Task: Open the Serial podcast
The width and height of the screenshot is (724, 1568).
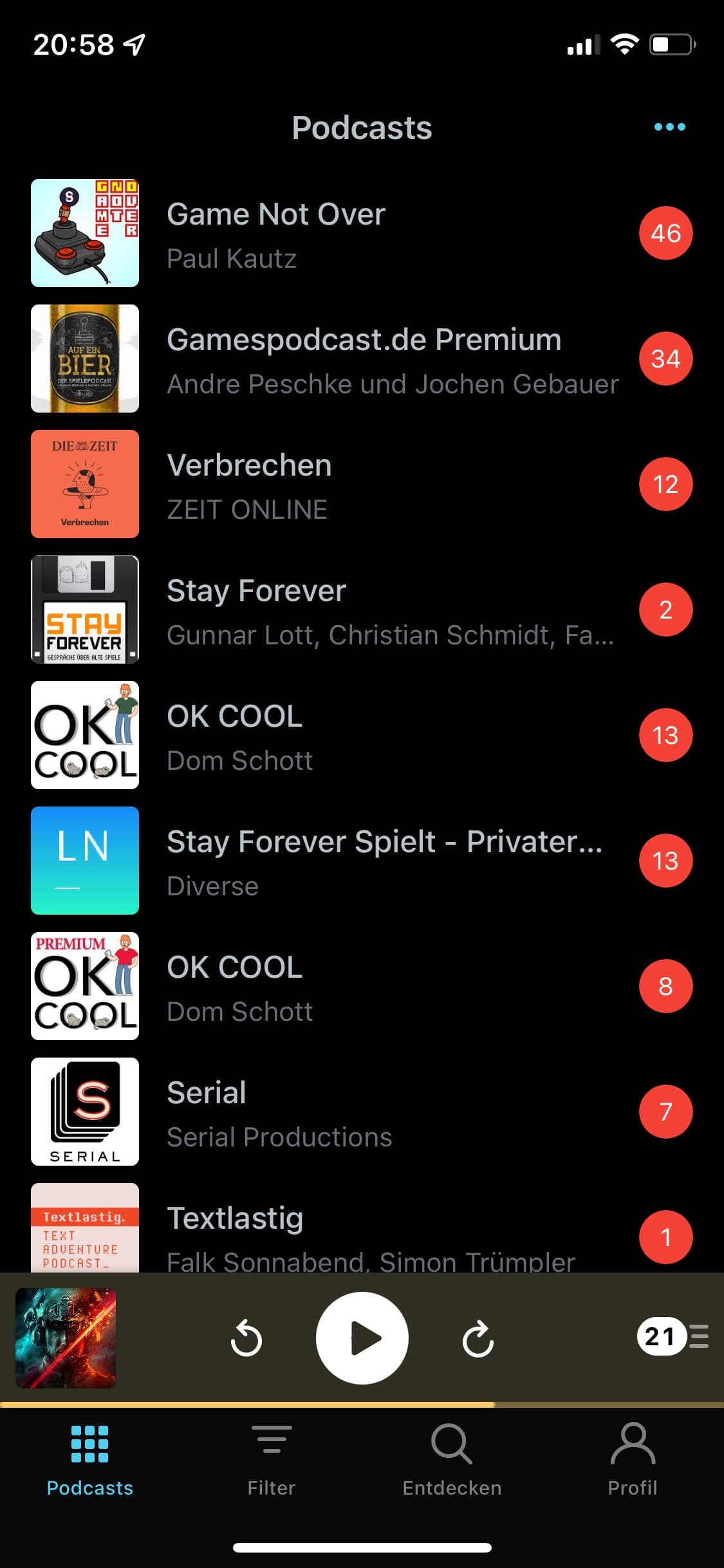Action: [360, 1112]
